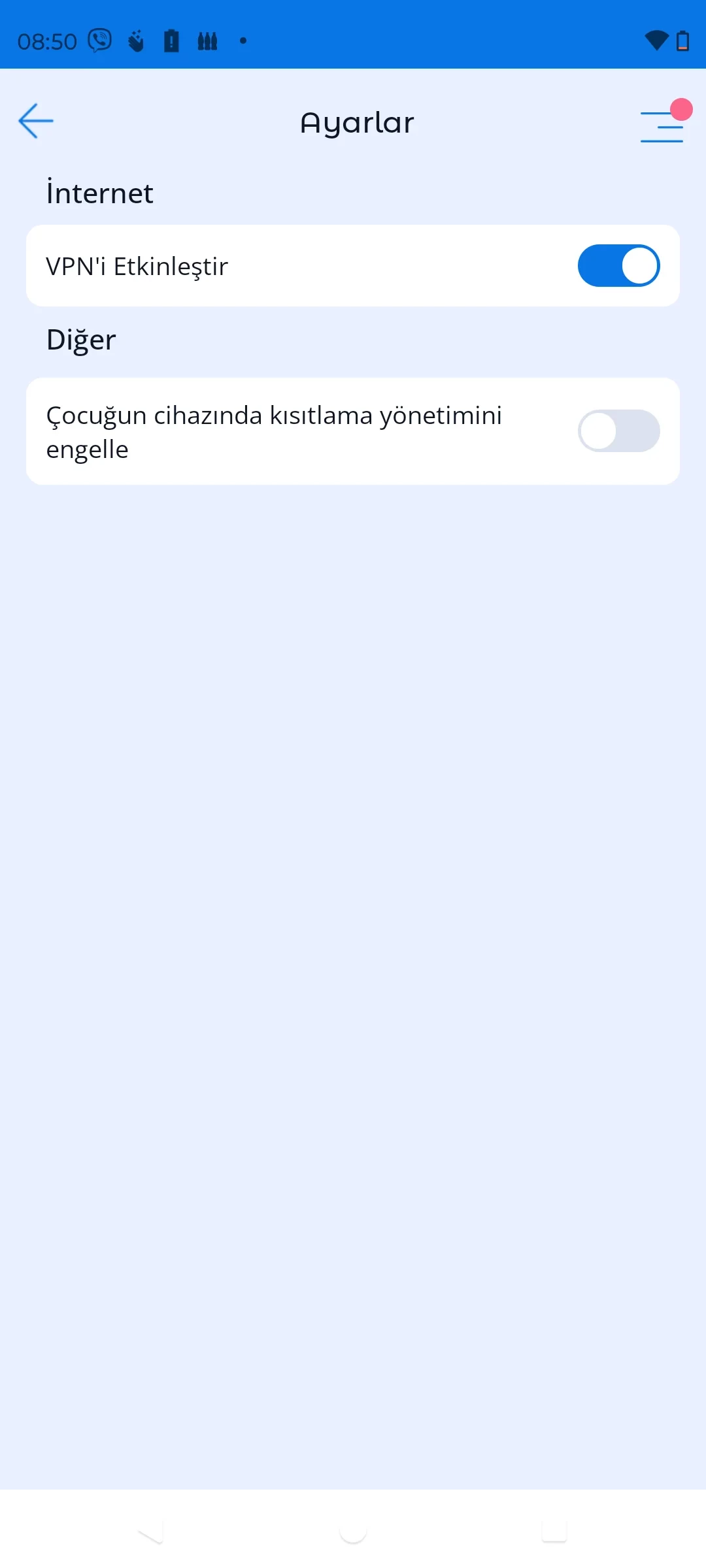Go back from the Ayarlar screen

pyautogui.click(x=36, y=122)
